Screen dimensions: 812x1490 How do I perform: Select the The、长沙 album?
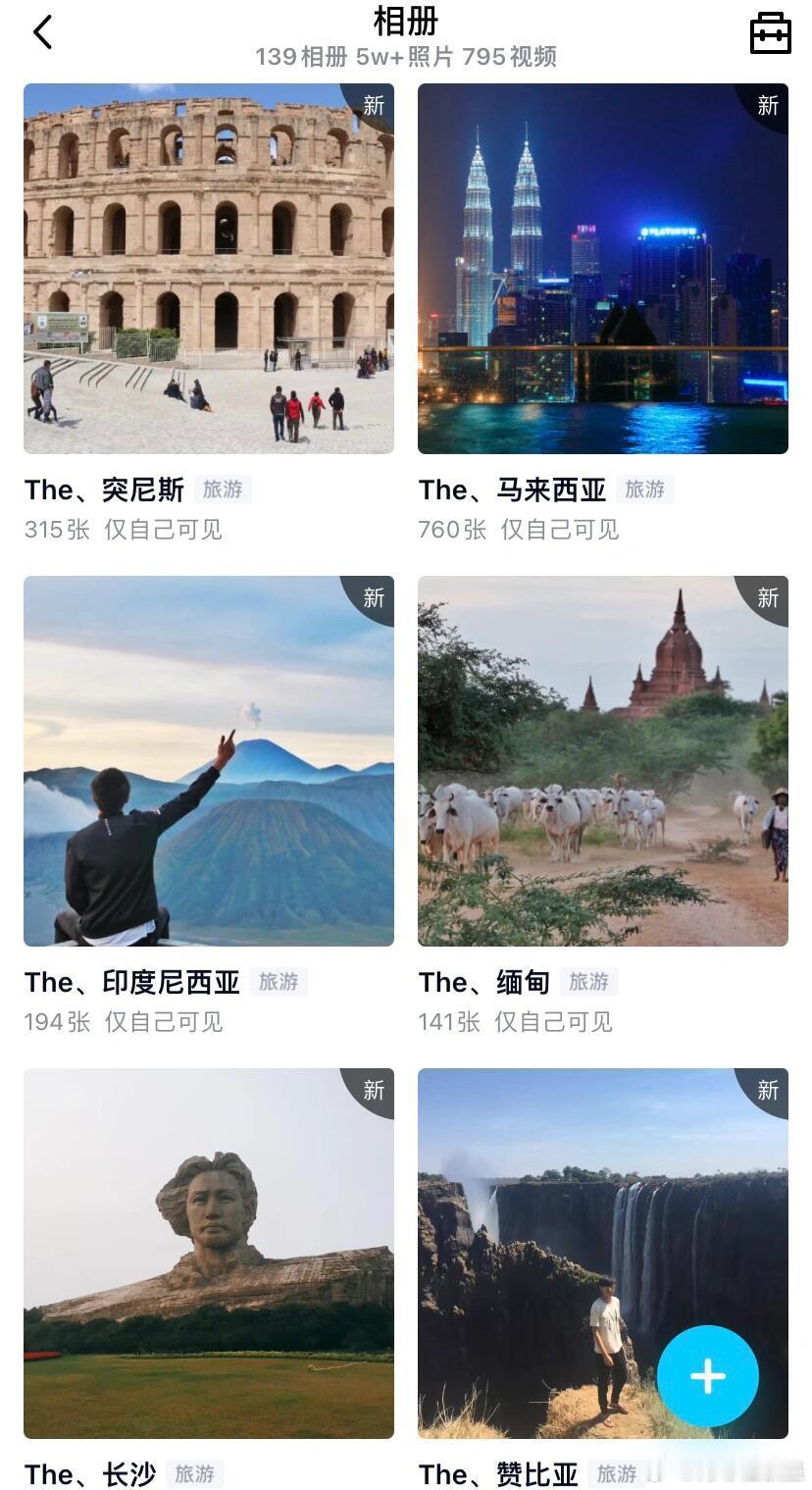pos(209,1254)
